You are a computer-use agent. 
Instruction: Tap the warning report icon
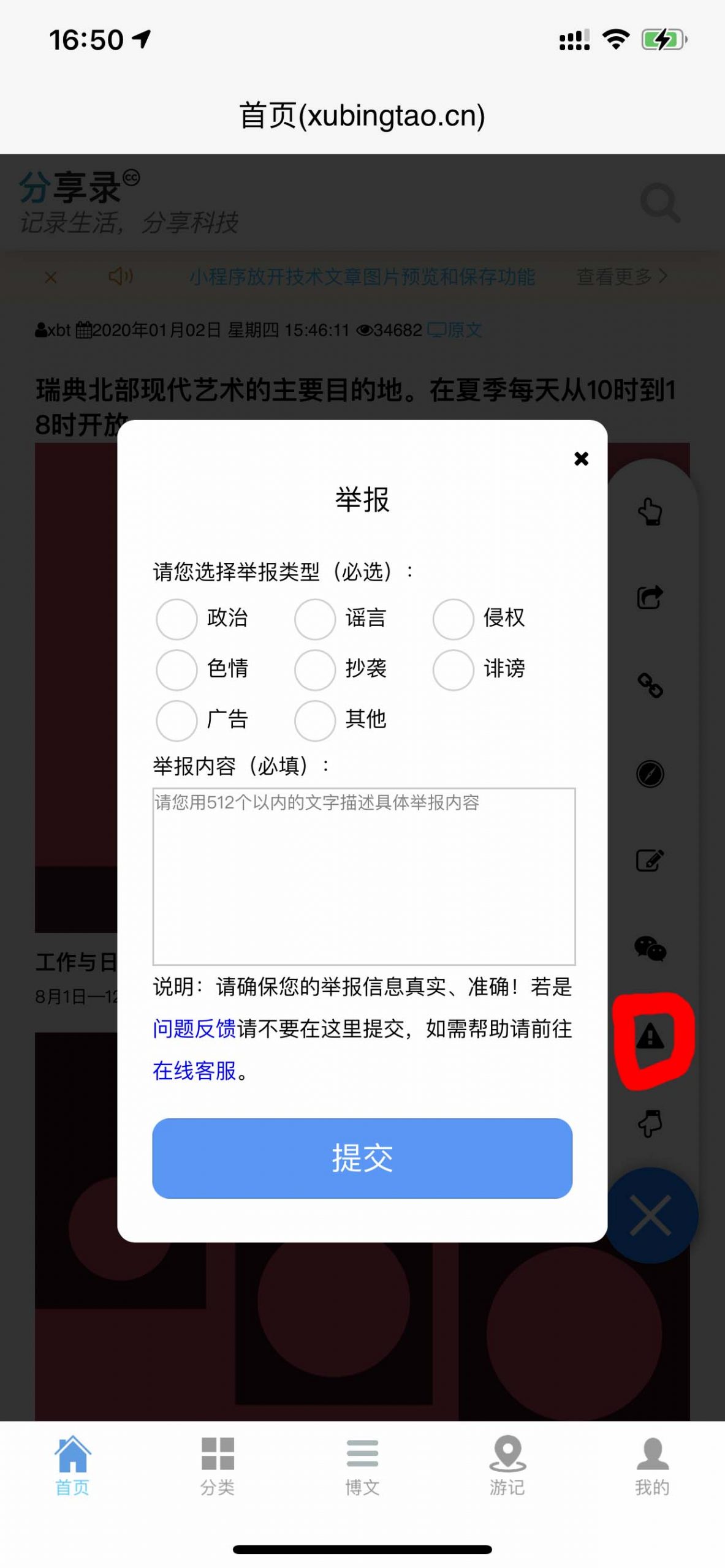tap(650, 1036)
